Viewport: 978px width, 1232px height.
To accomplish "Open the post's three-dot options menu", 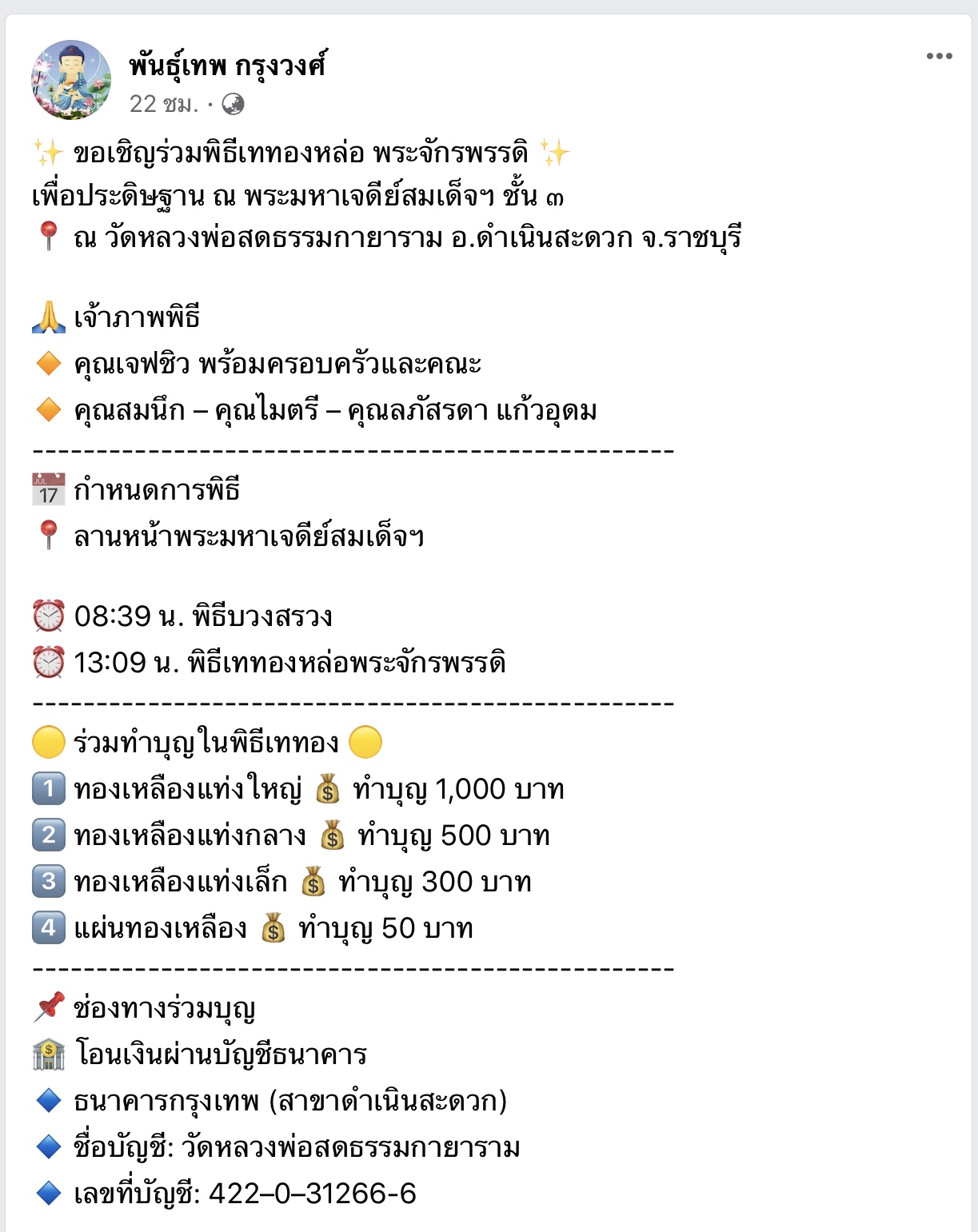I will point(939,56).
